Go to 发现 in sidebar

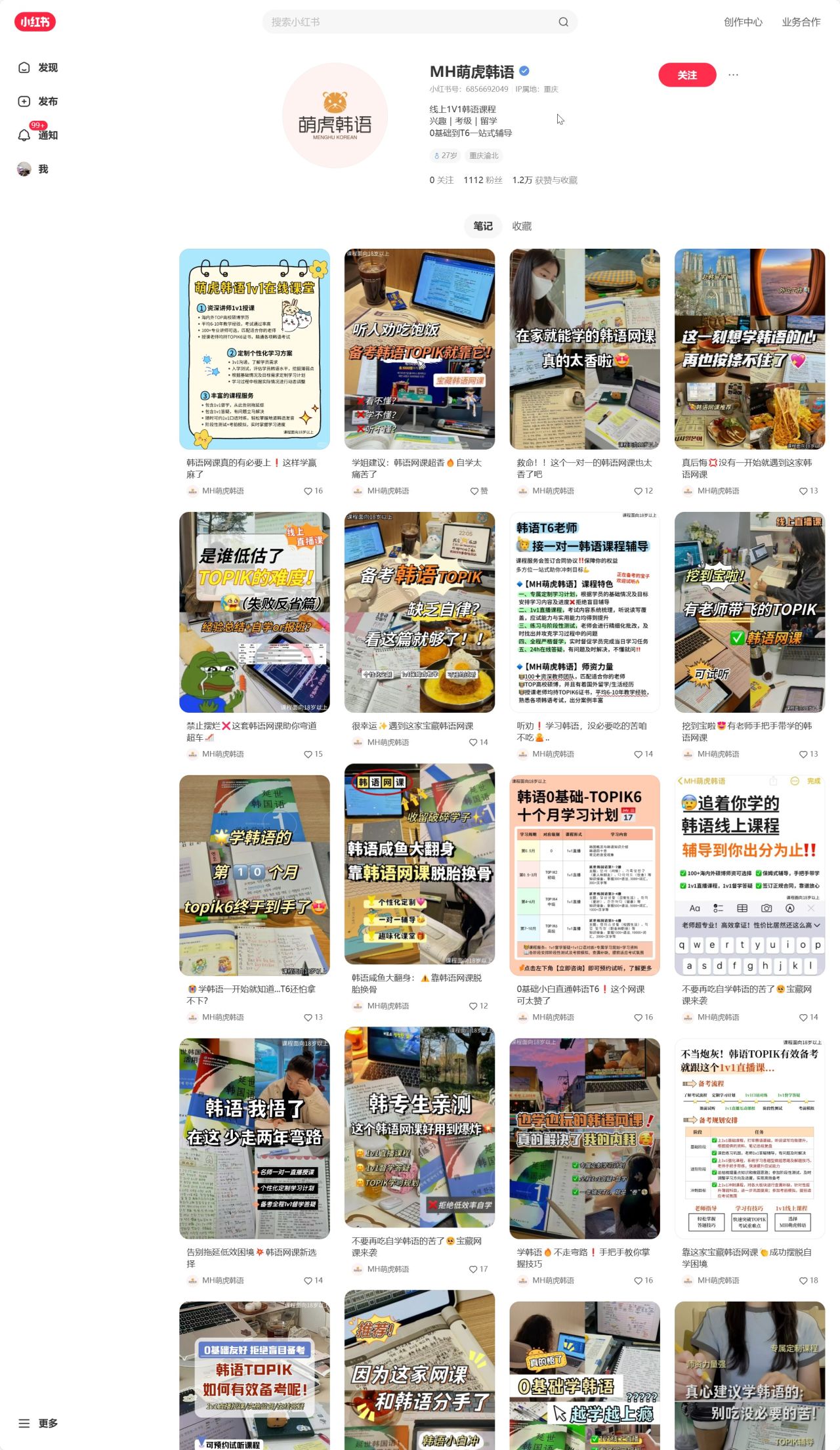(x=38, y=68)
